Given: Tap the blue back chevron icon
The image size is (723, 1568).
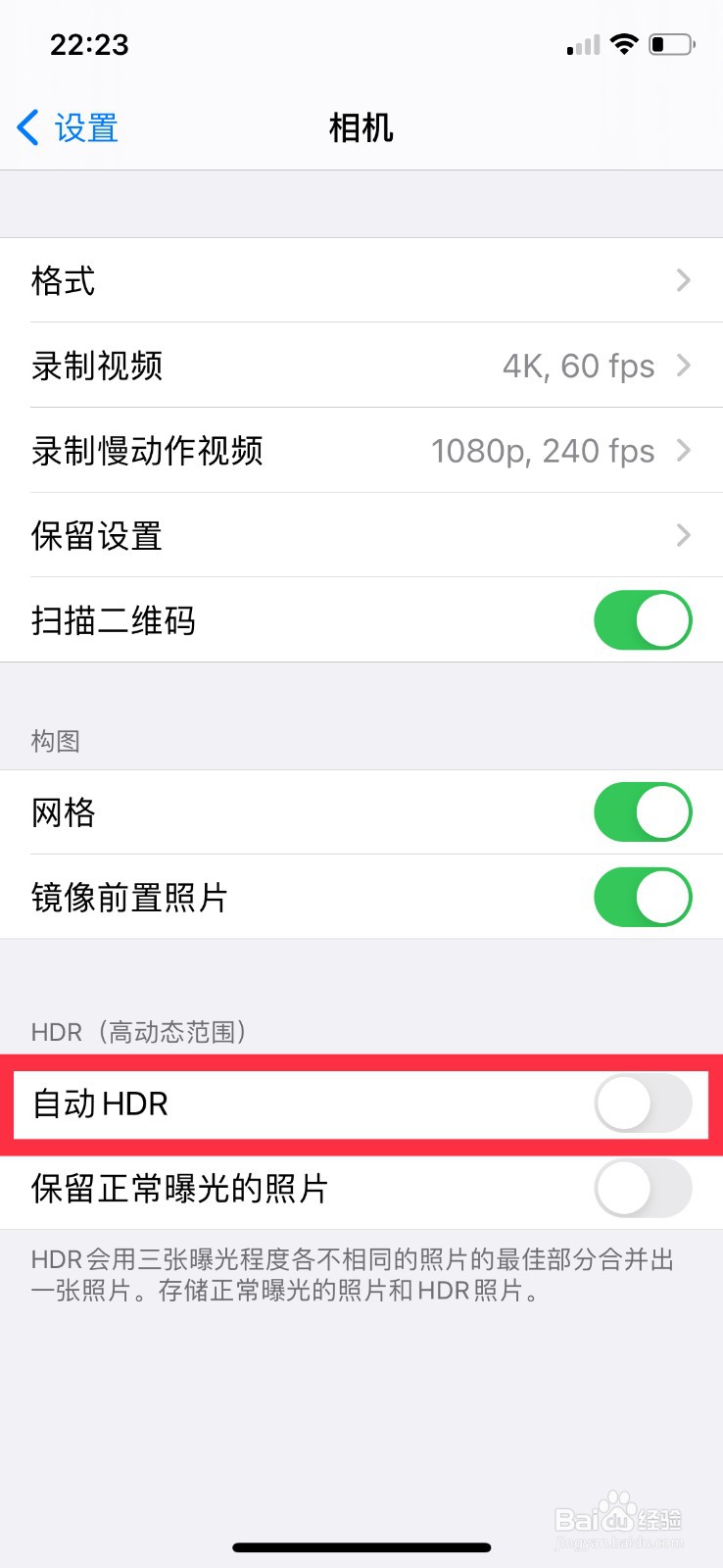Looking at the screenshot, I should [25, 127].
